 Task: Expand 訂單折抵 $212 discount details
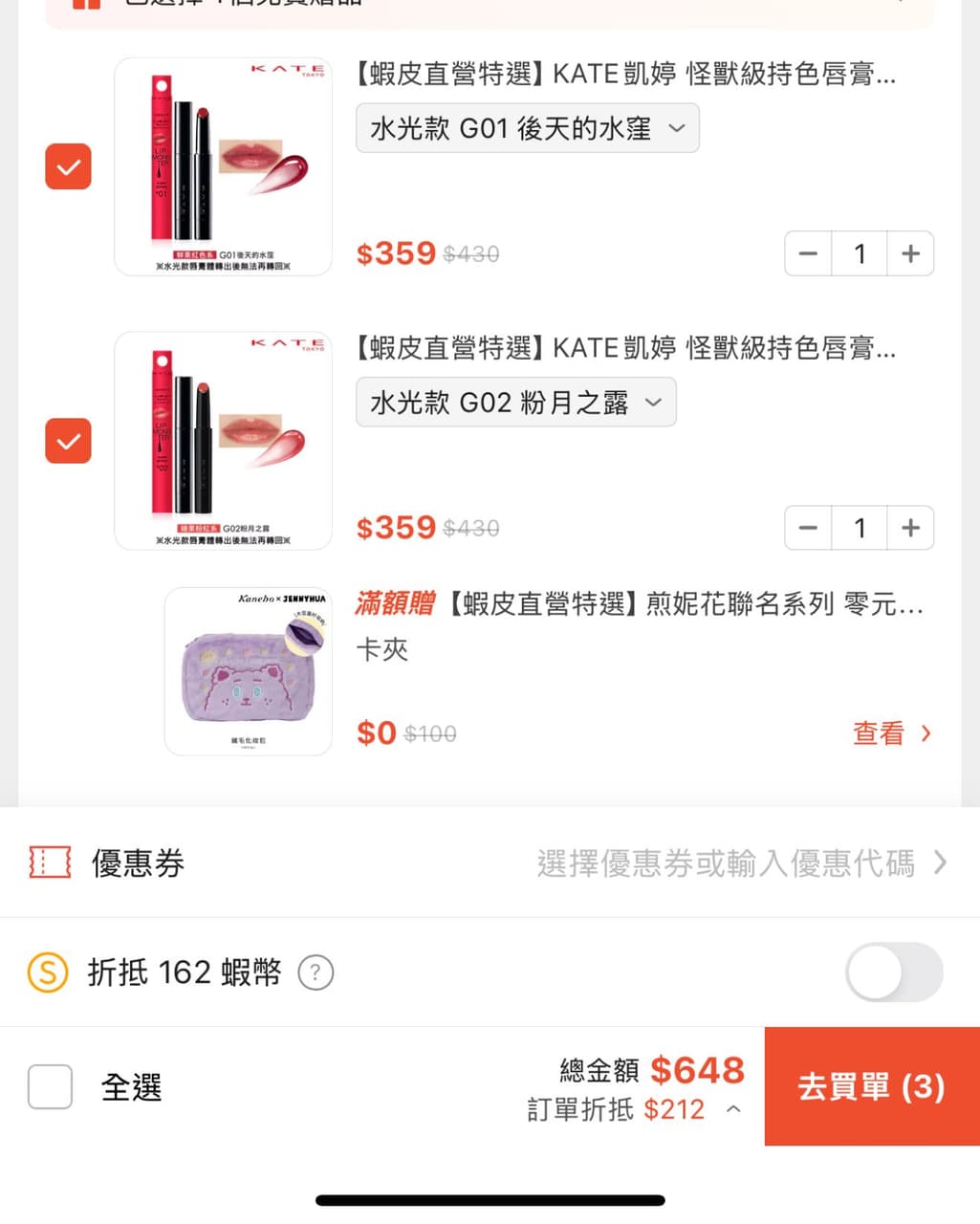tap(732, 1109)
